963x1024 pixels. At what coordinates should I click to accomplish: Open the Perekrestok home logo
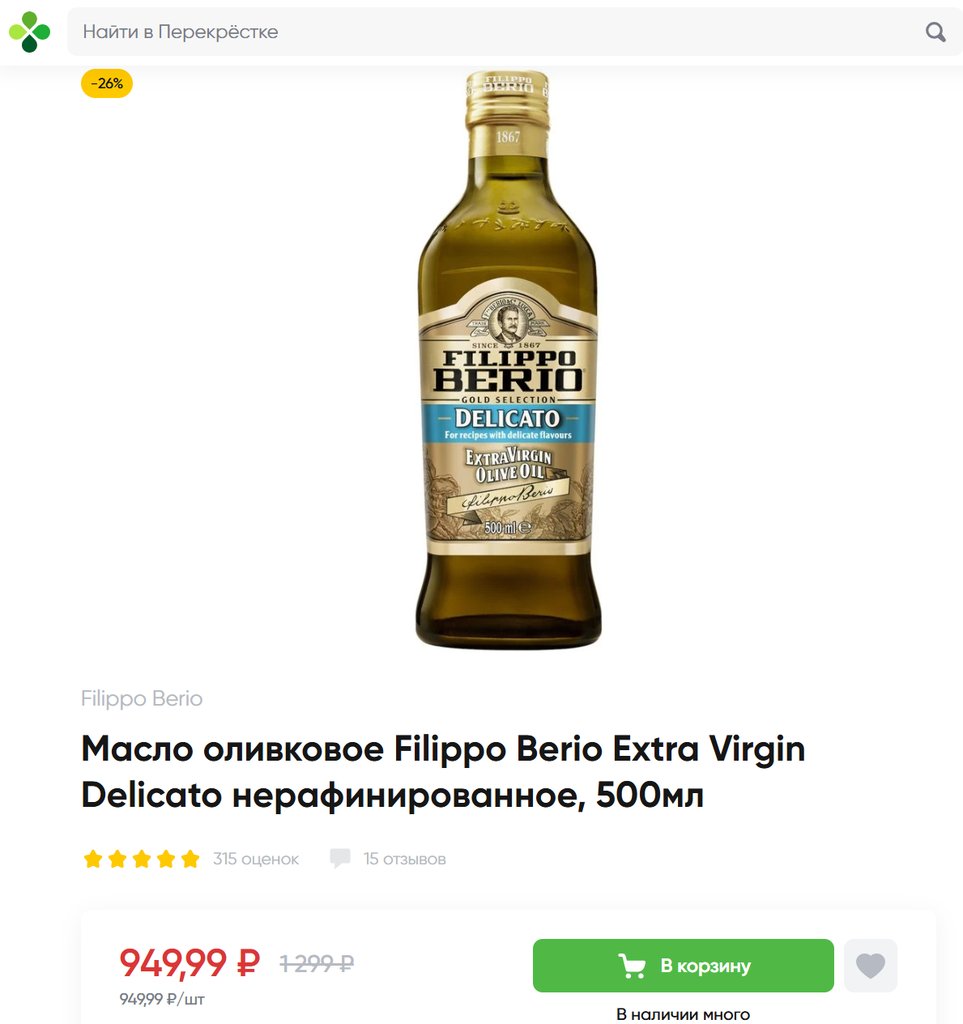[29, 32]
